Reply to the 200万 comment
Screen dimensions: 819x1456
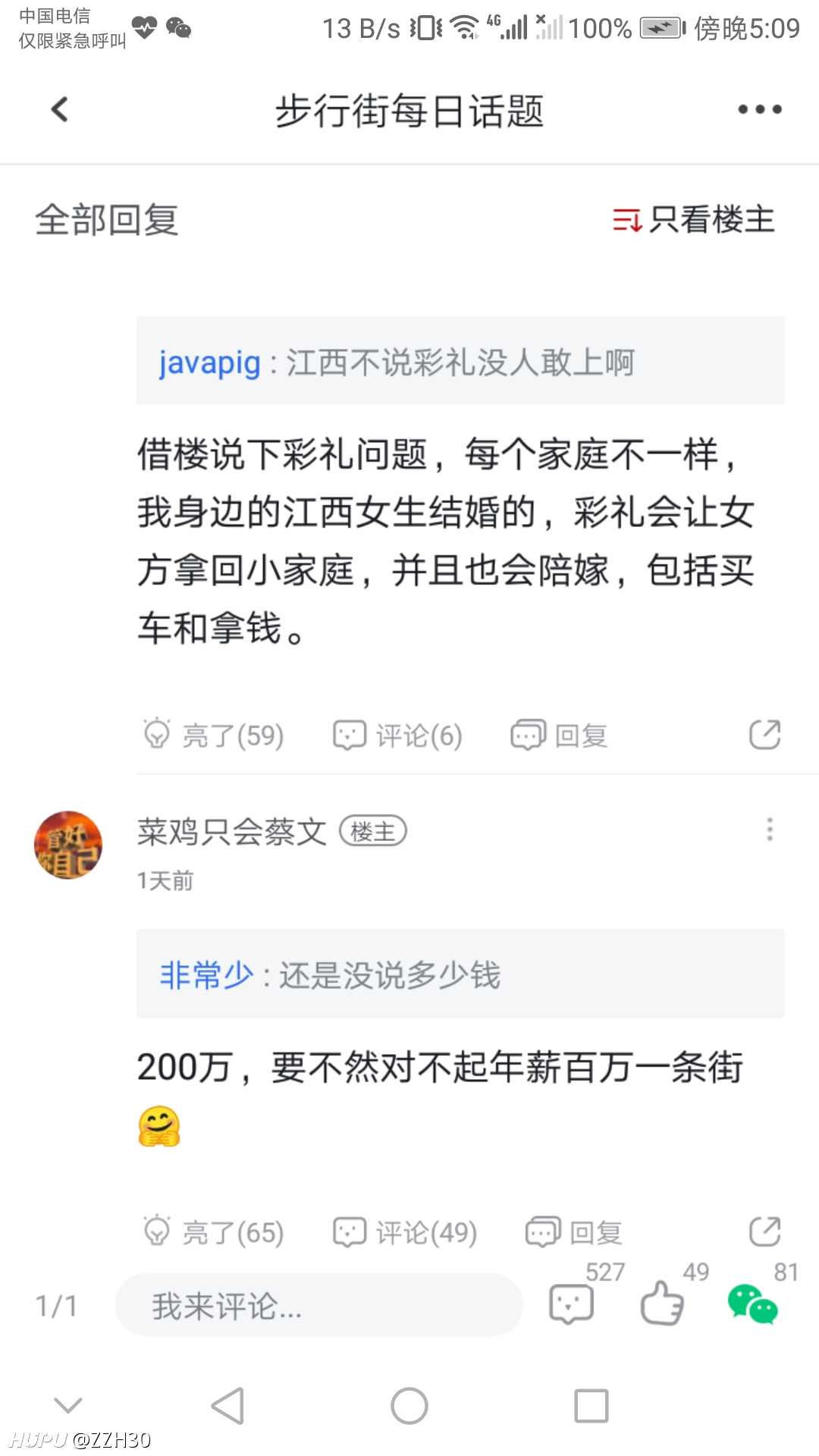point(573,1232)
